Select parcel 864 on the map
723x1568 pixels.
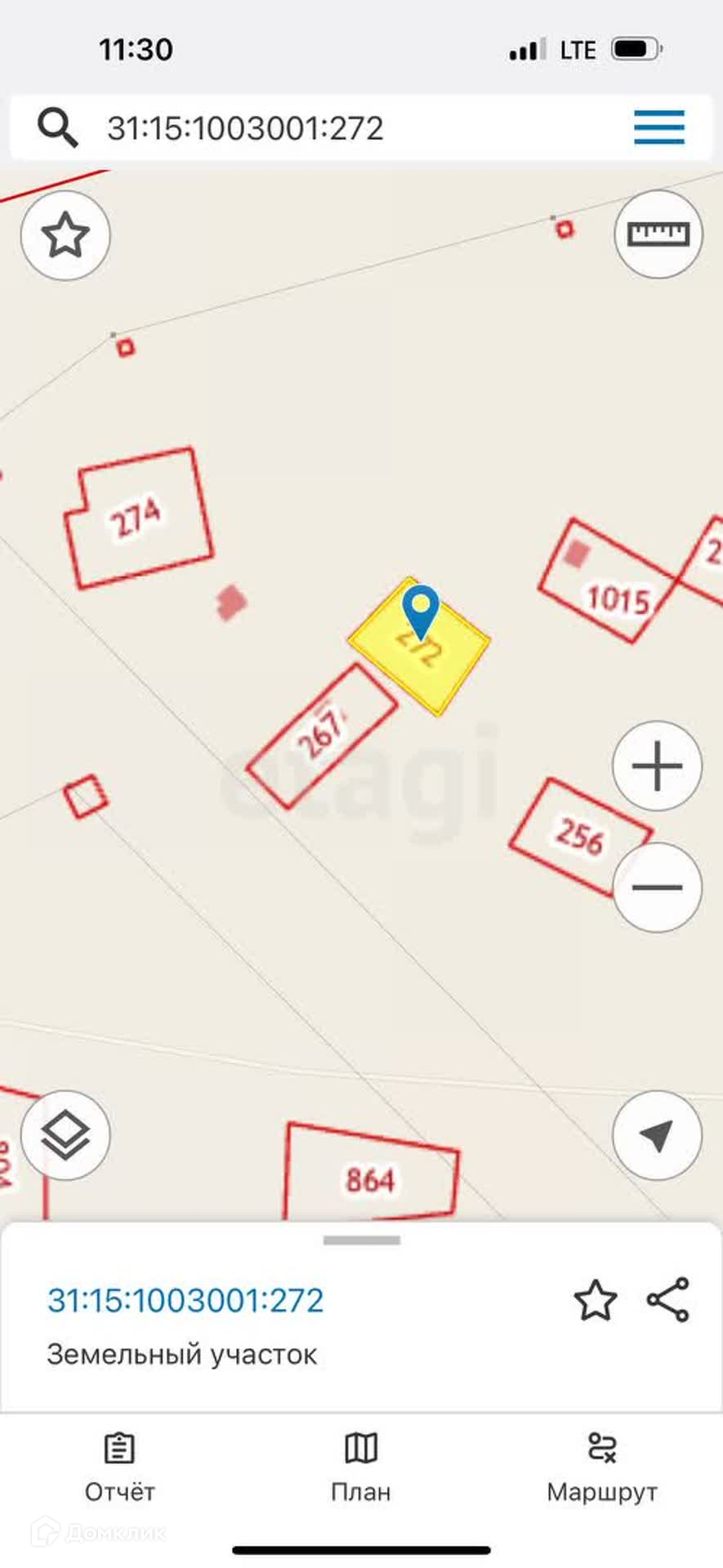pos(371,1174)
